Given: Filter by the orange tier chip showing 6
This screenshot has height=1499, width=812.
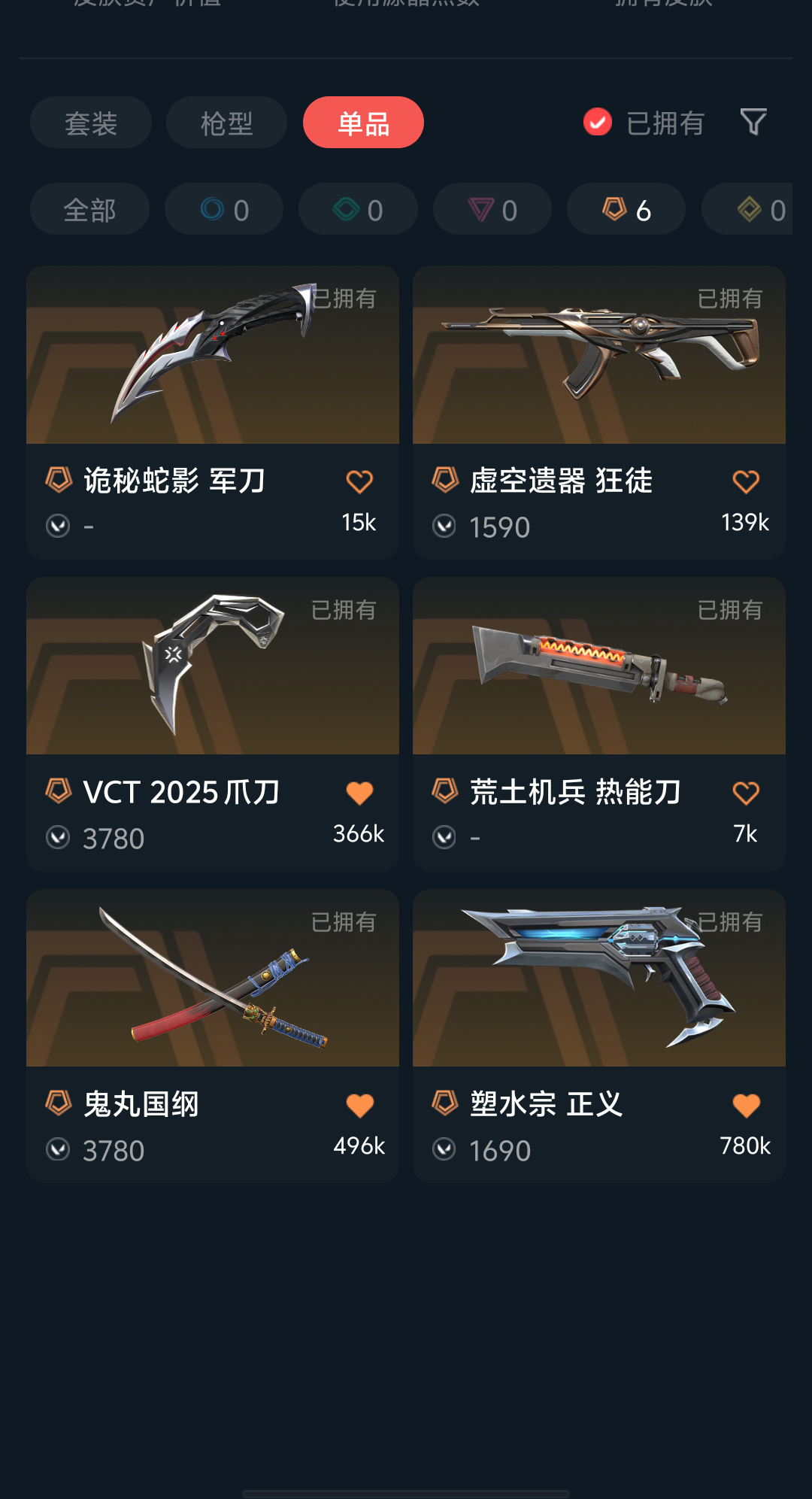Looking at the screenshot, I should [x=626, y=209].
